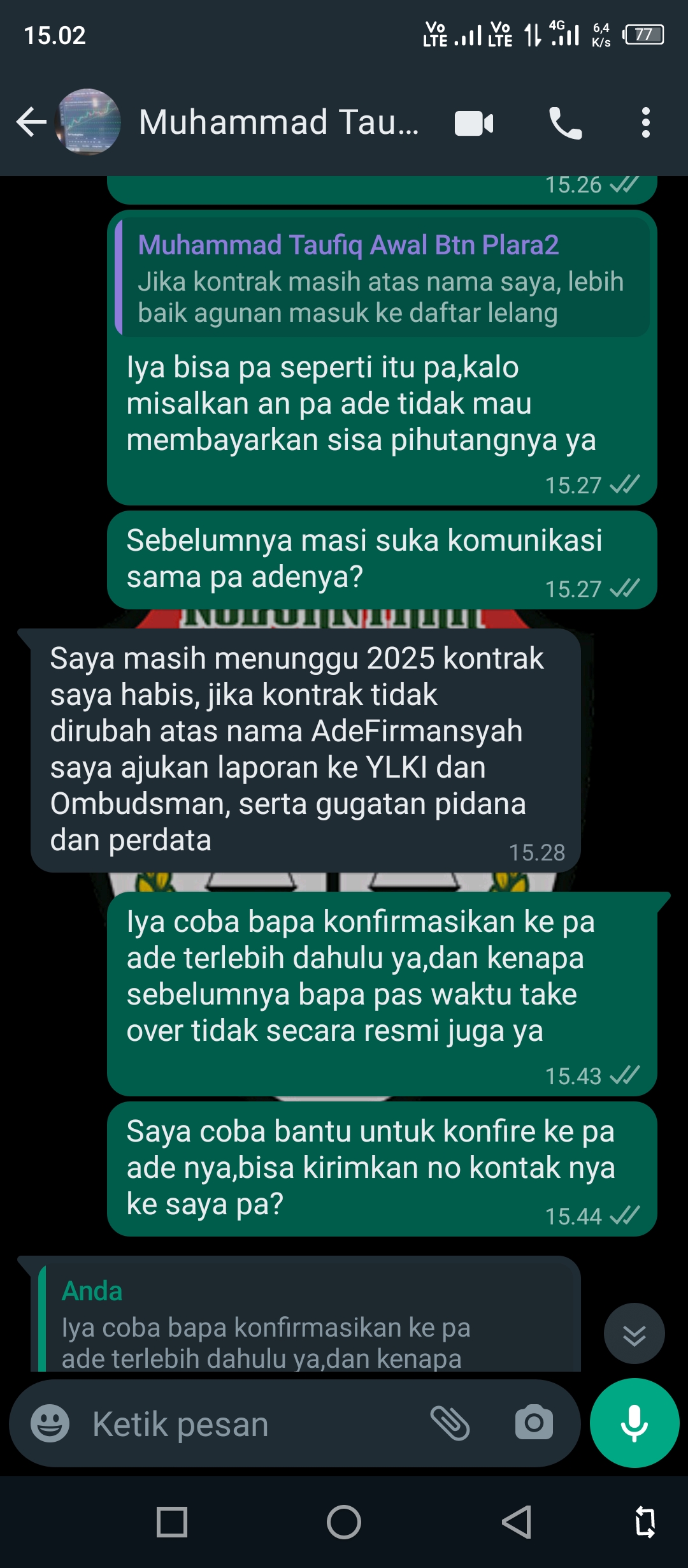
Task: Open the overflow menu
Action: [x=645, y=122]
